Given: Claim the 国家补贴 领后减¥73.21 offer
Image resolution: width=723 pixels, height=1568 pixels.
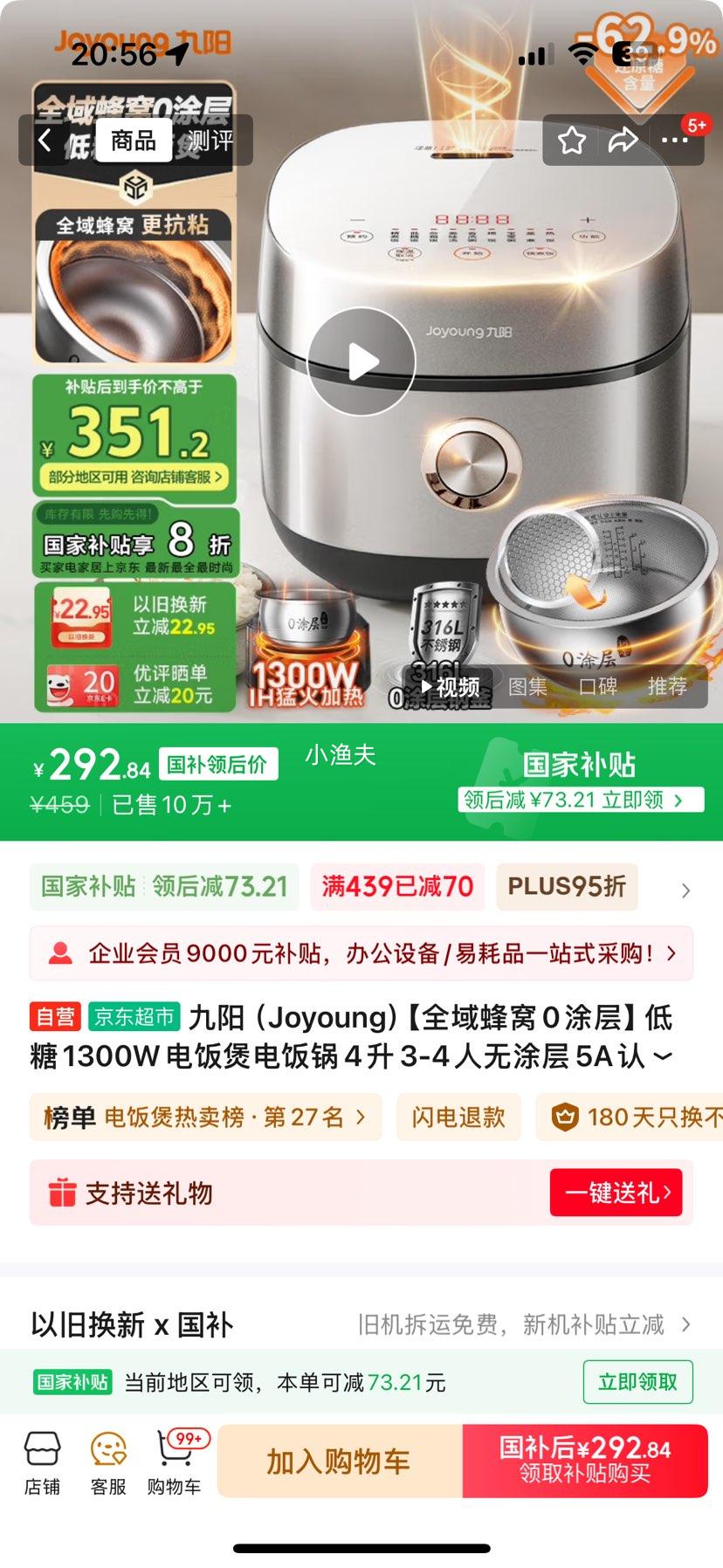Looking at the screenshot, I should coord(581,800).
